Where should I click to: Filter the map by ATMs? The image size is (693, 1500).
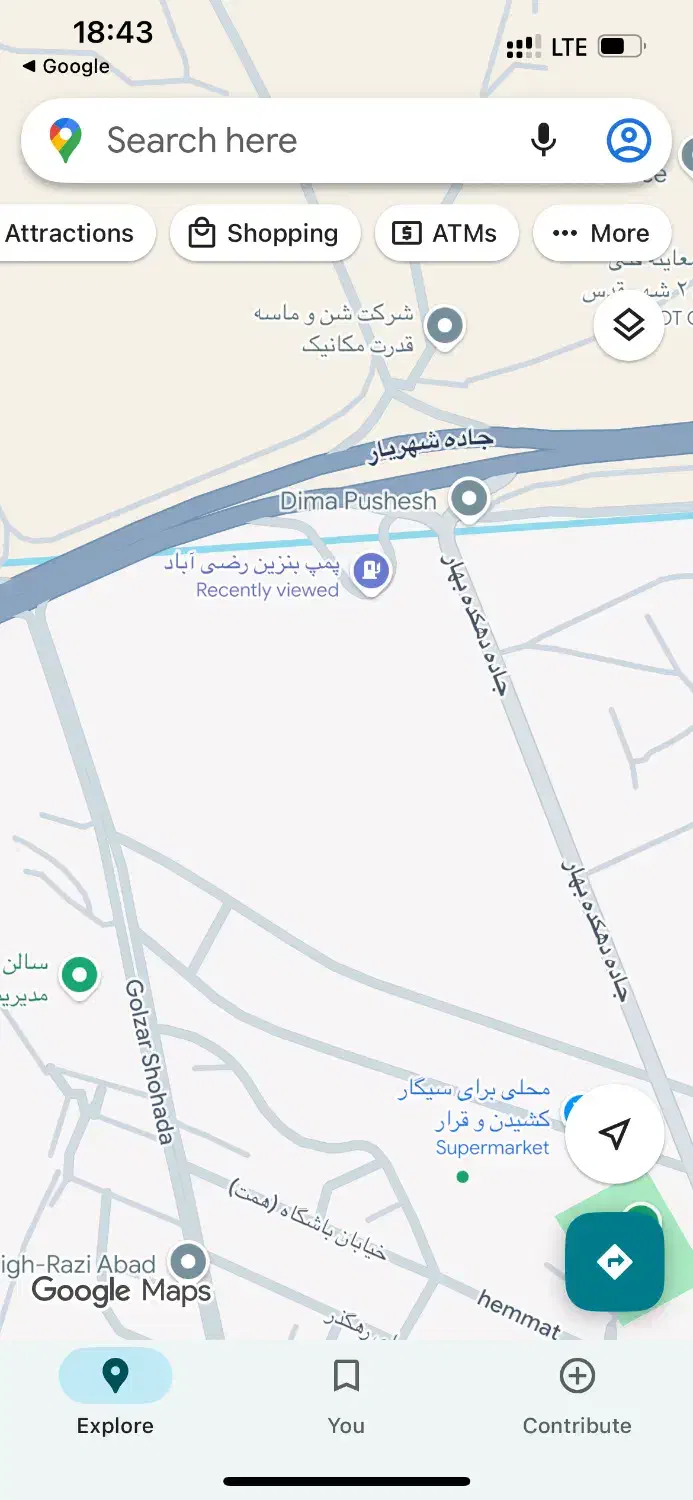coord(446,234)
